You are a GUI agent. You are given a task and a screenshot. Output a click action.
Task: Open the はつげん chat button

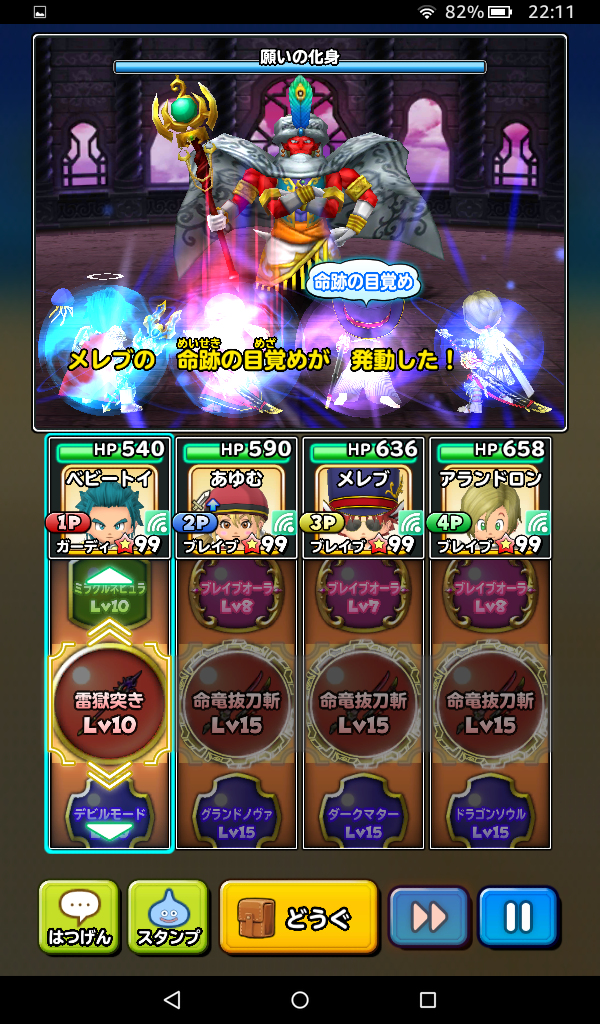click(80, 917)
